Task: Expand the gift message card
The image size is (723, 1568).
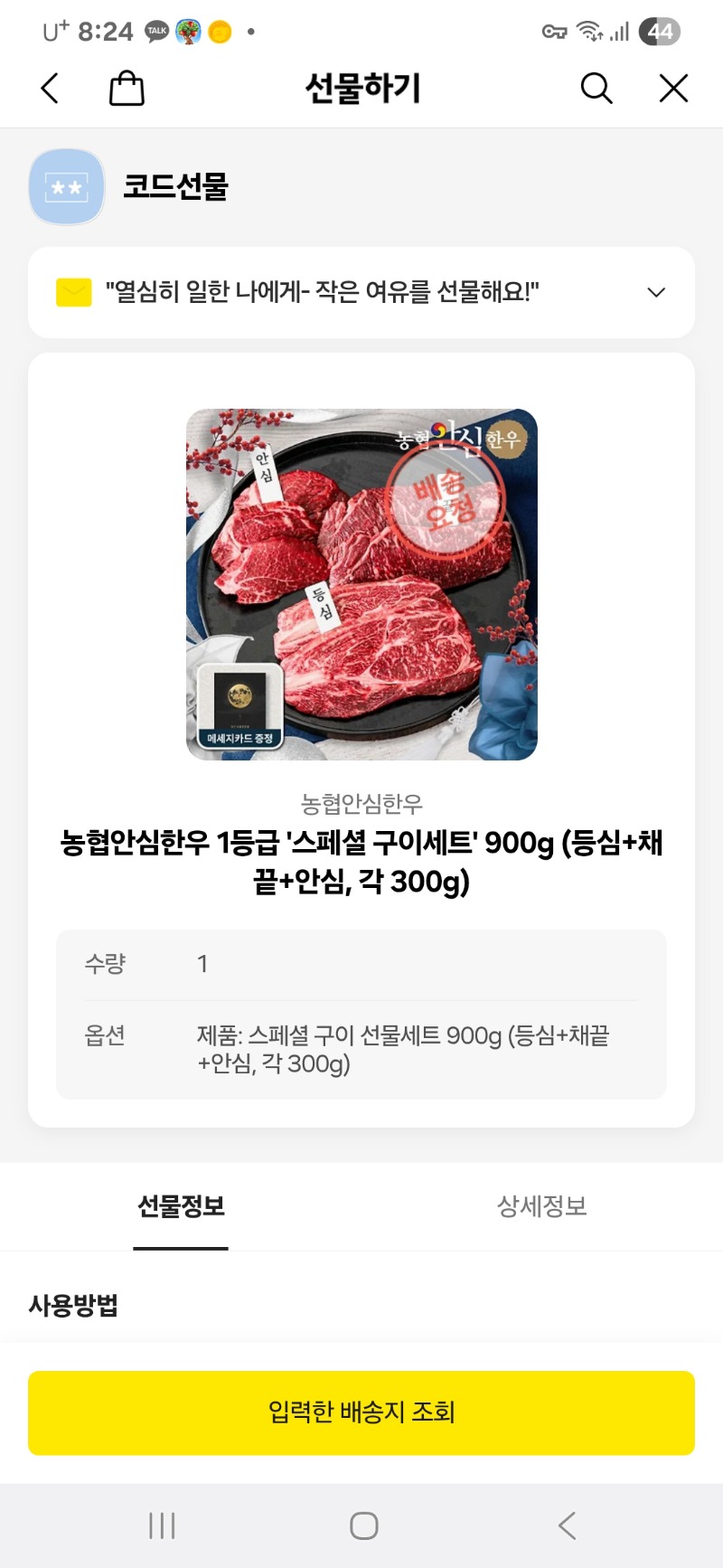Action: pos(656,292)
